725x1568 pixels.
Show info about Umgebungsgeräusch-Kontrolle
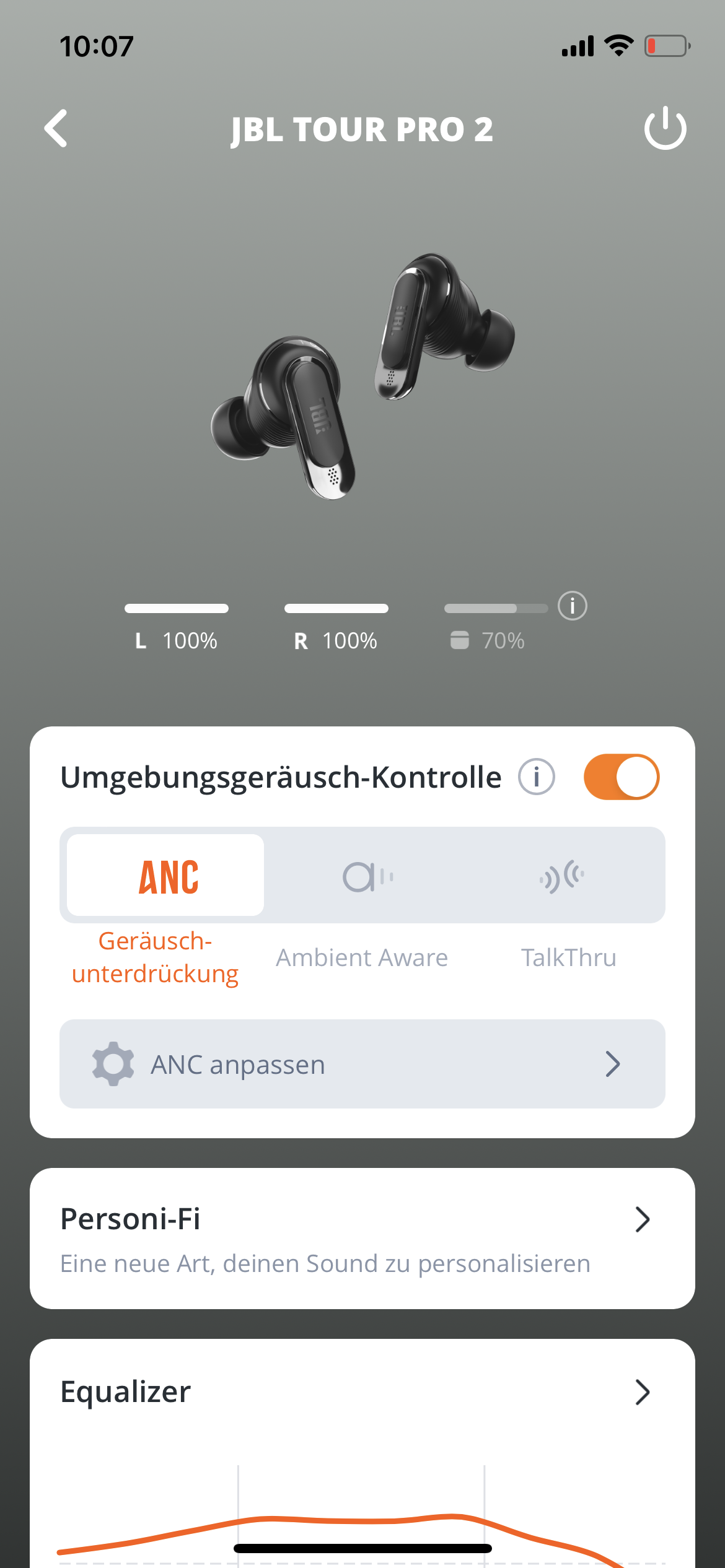point(536,777)
